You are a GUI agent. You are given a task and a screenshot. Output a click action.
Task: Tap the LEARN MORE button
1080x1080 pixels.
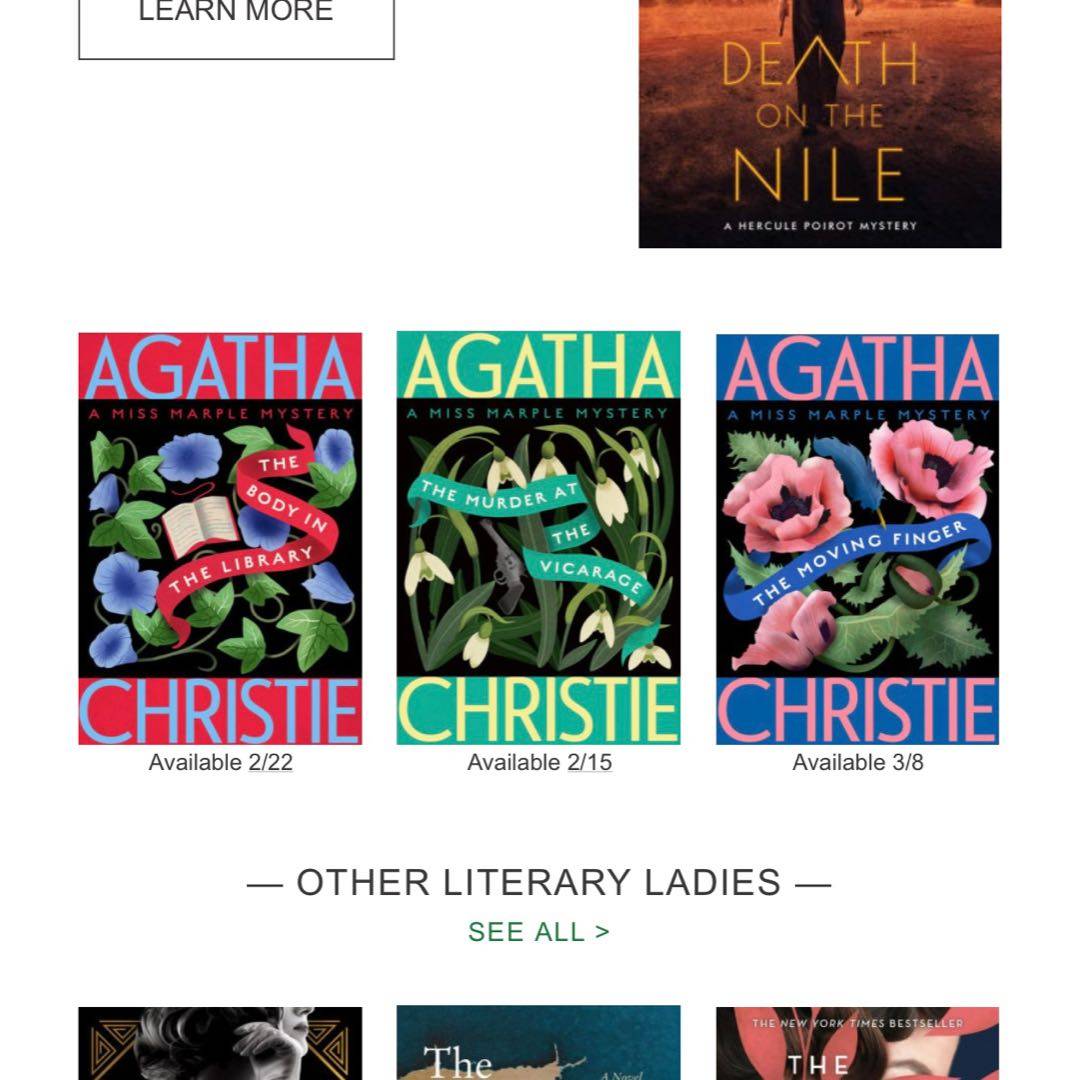click(236, 22)
